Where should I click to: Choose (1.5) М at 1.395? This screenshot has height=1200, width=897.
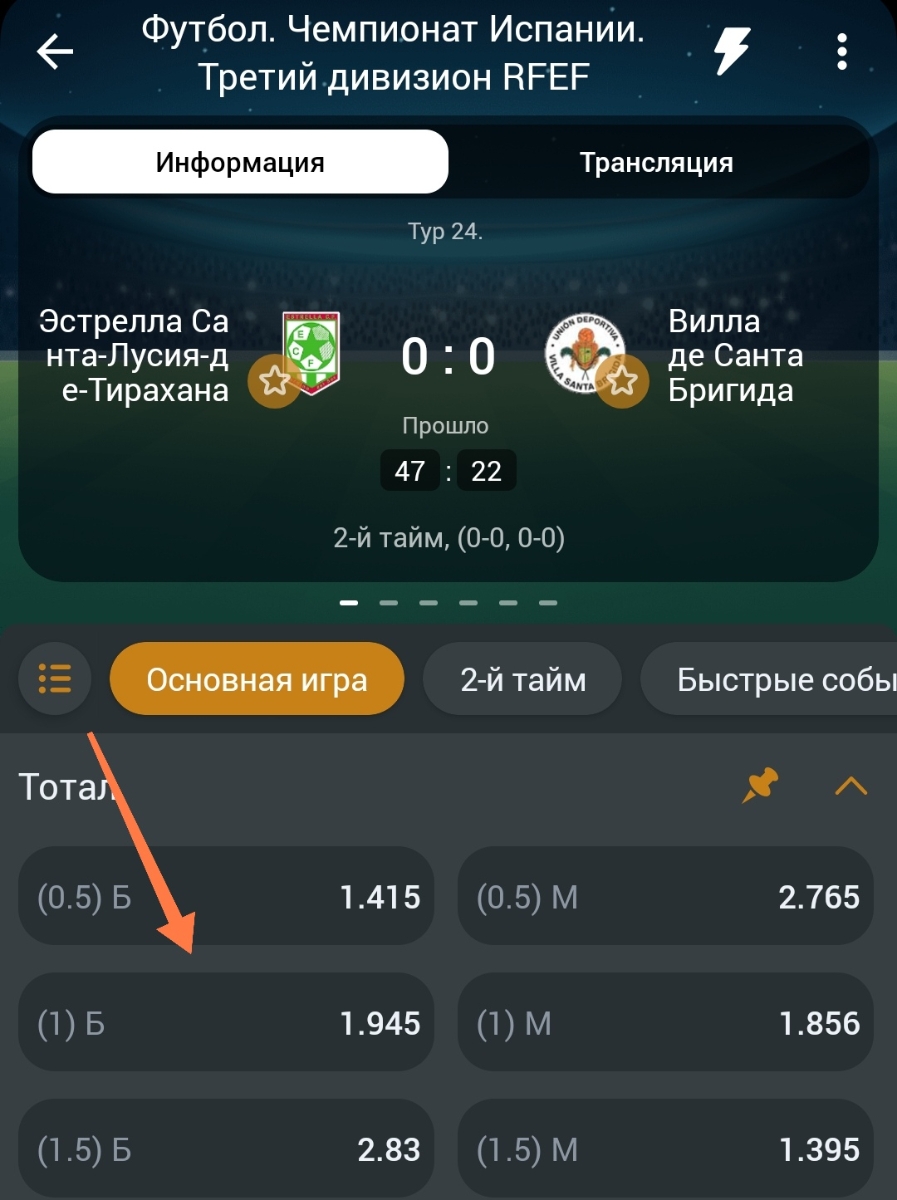[666, 1148]
